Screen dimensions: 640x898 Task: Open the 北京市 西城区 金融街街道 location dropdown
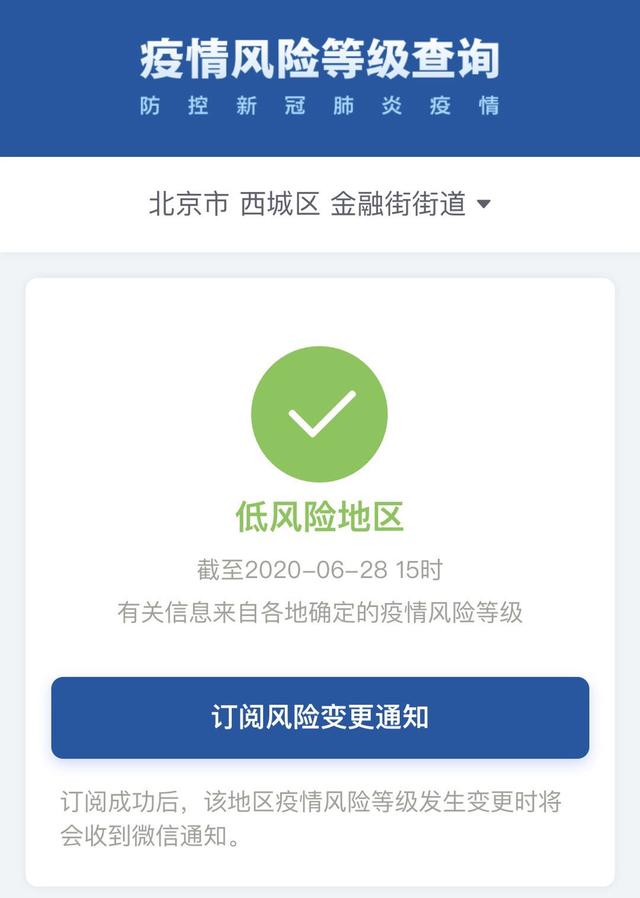(320, 204)
